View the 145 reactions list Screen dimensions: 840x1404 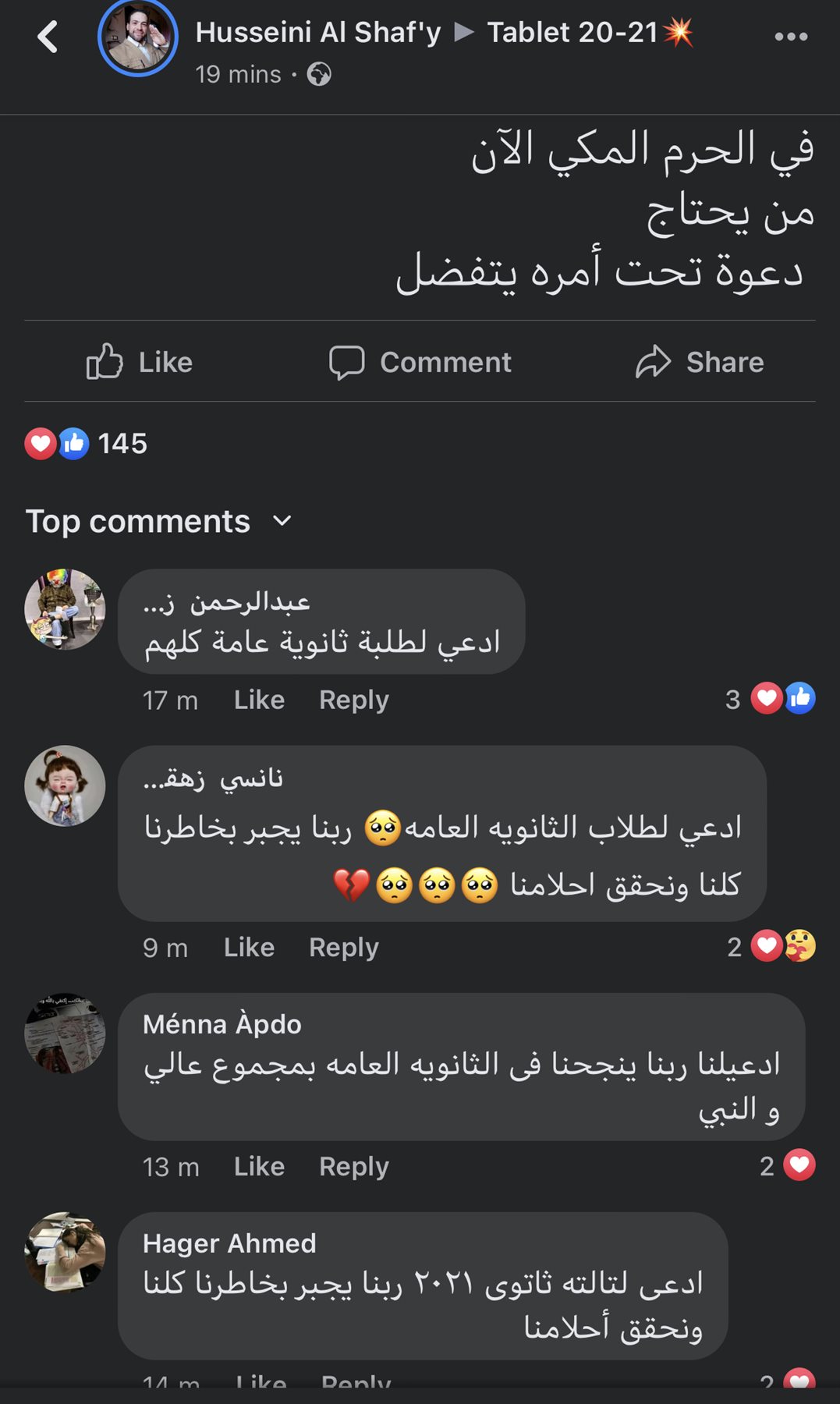coord(86,444)
